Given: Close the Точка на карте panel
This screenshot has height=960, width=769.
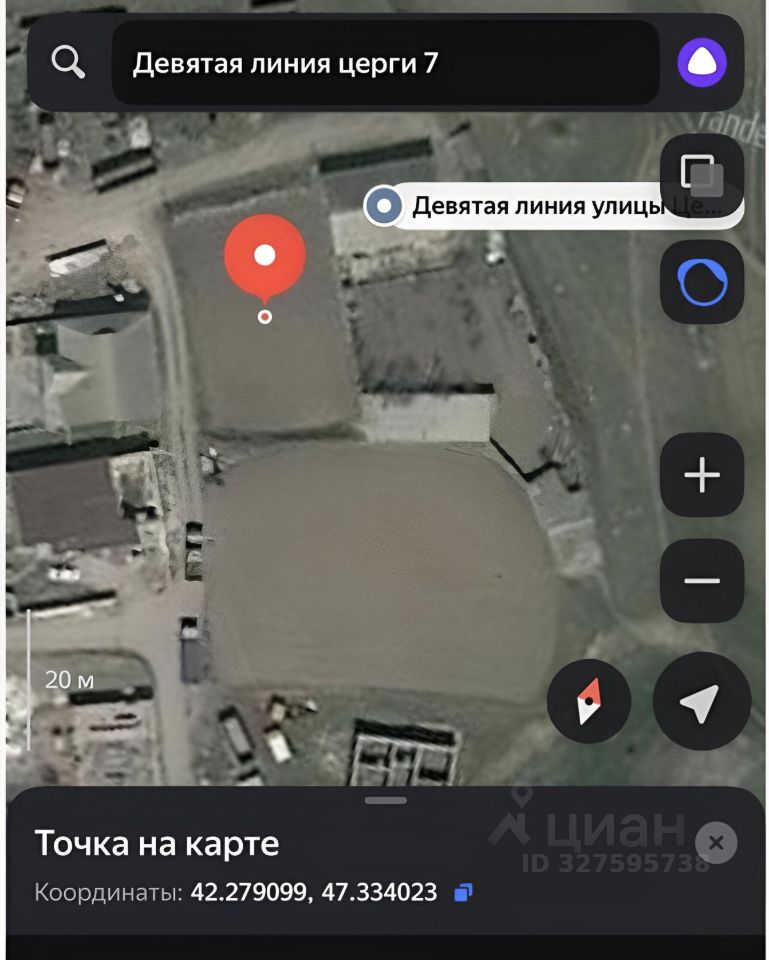Looking at the screenshot, I should click(715, 843).
